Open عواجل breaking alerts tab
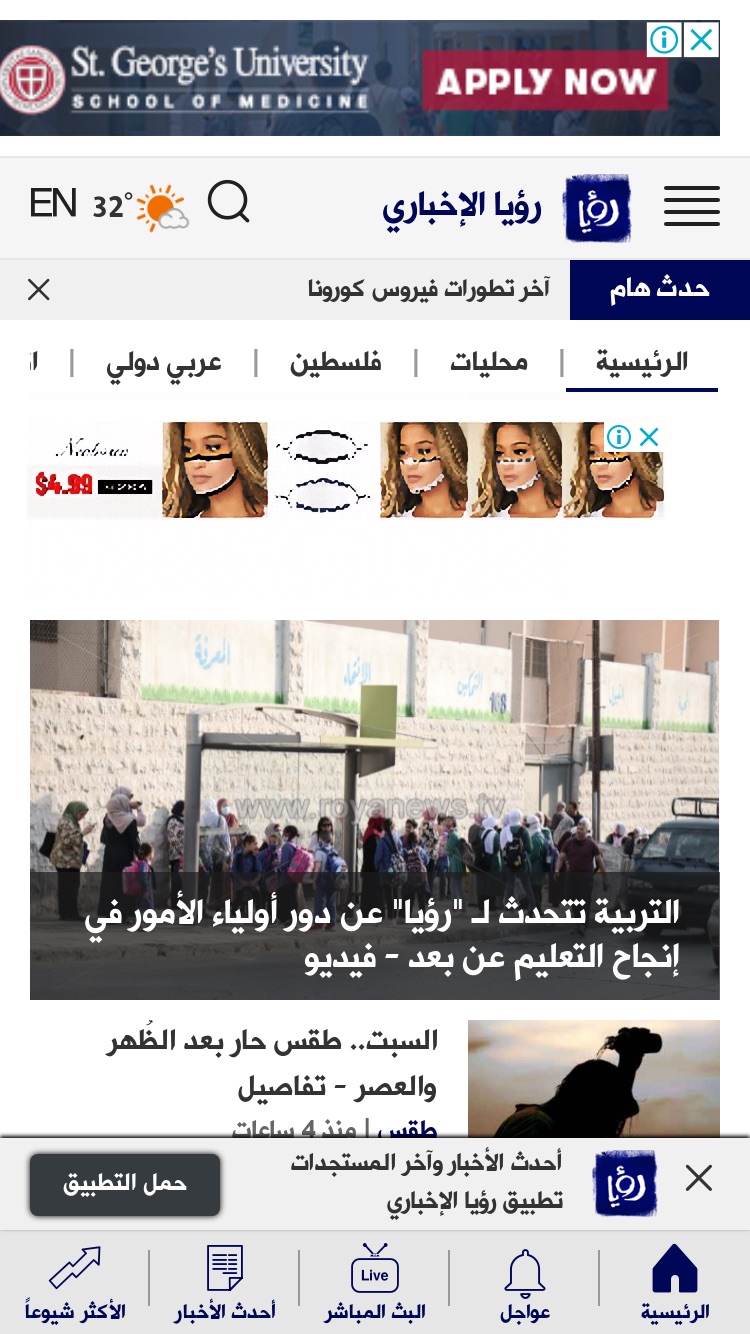 click(x=525, y=1284)
